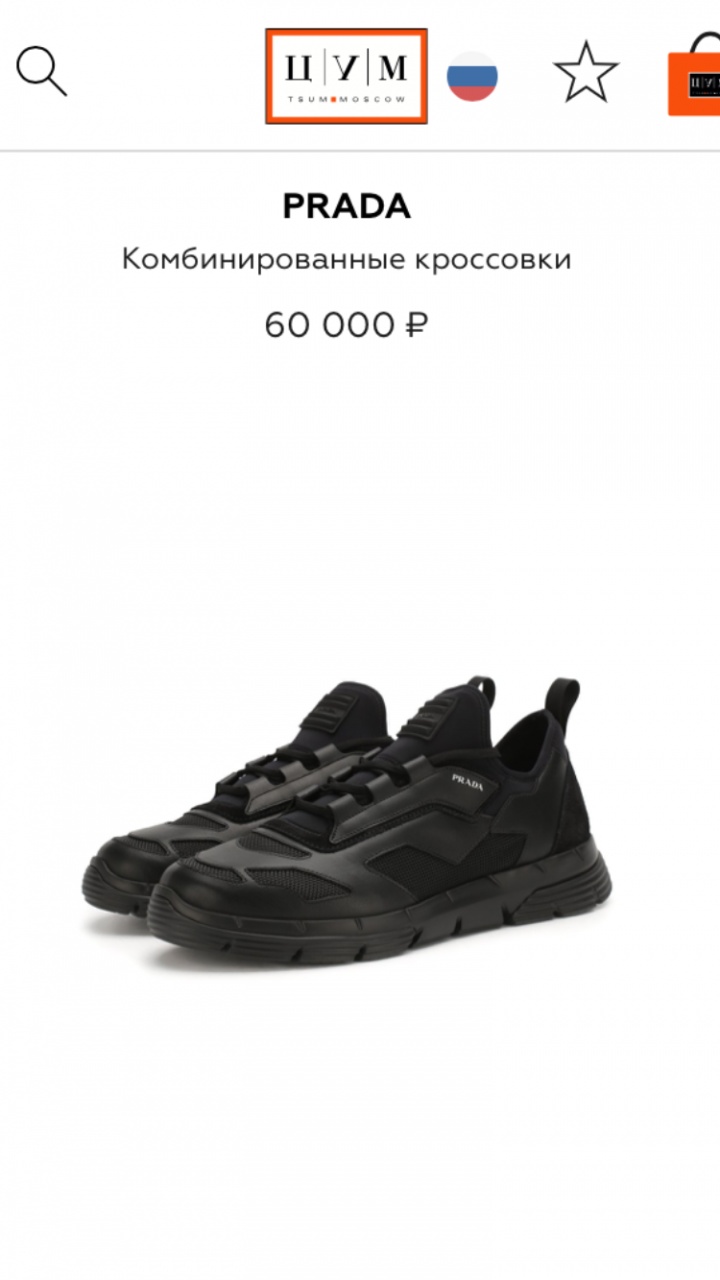Change region via the Russian flag icon
Viewport: 720px width, 1280px height.
click(x=472, y=76)
